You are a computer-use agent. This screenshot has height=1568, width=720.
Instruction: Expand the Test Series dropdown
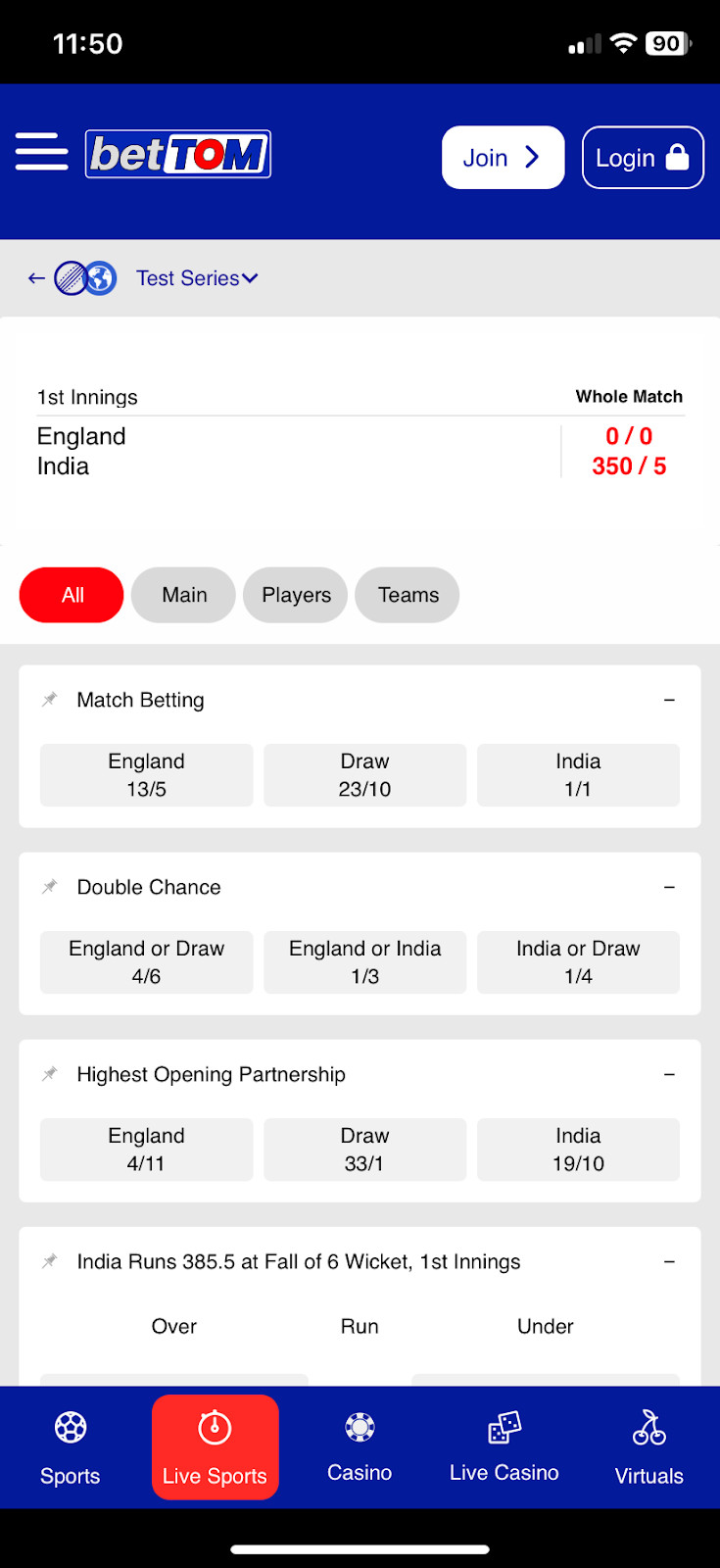[x=197, y=278]
